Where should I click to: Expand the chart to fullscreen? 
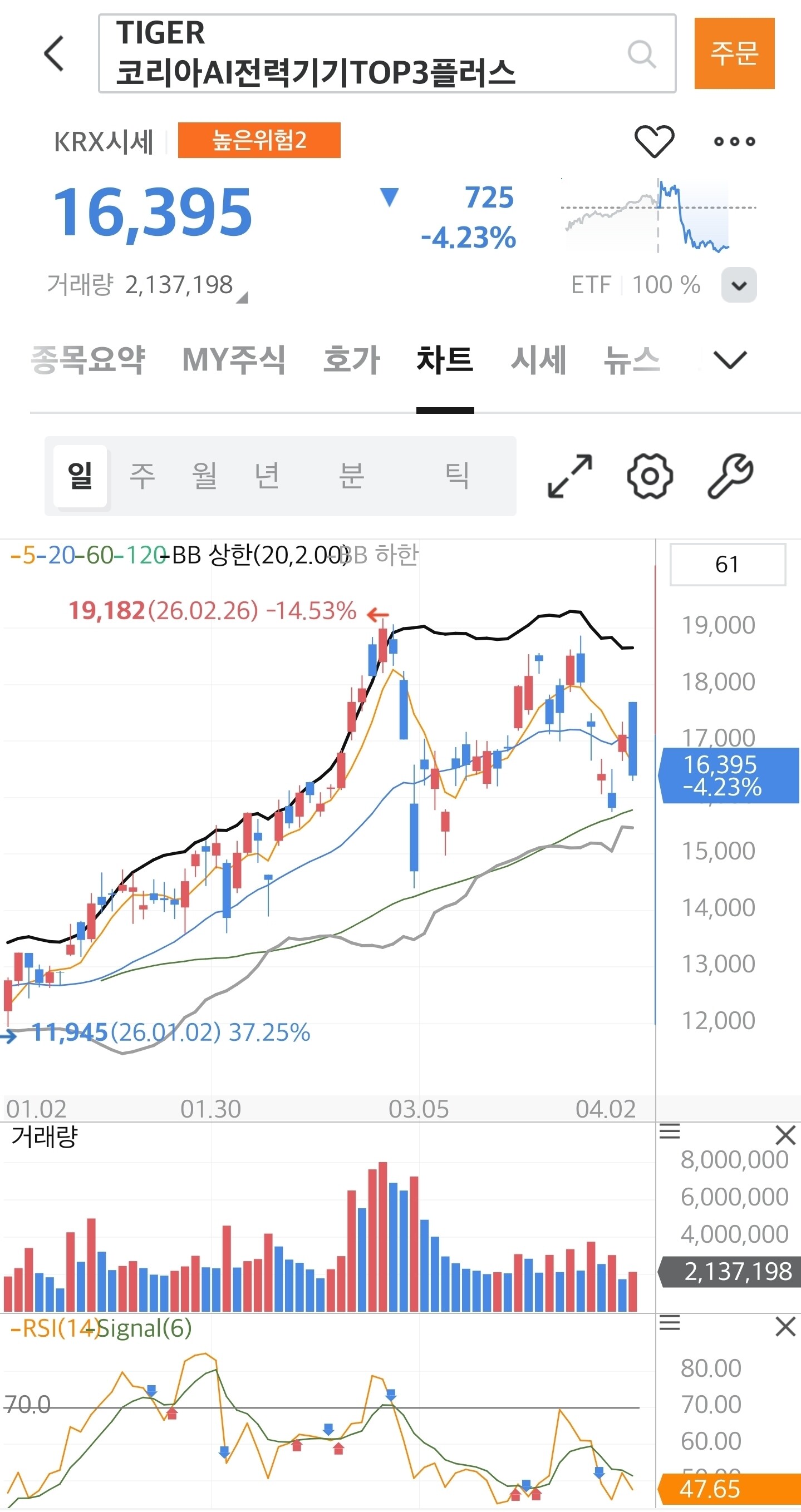point(569,476)
